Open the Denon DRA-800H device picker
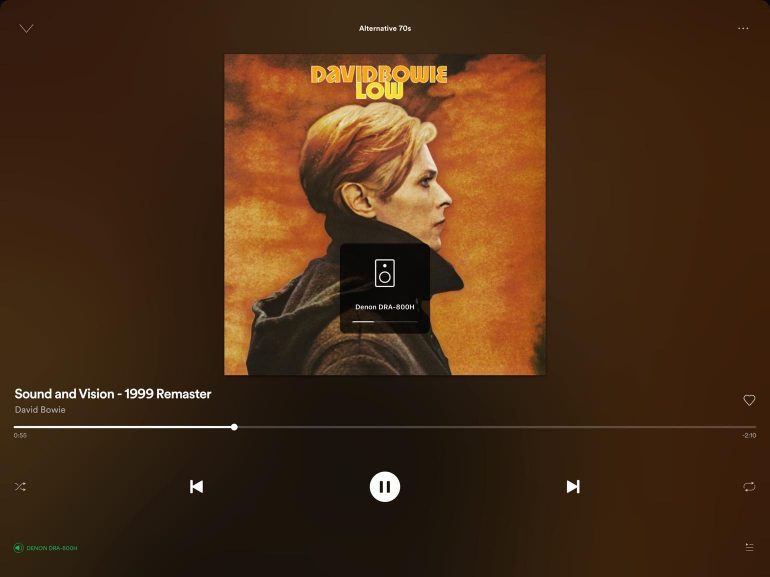The image size is (770, 577). point(46,548)
